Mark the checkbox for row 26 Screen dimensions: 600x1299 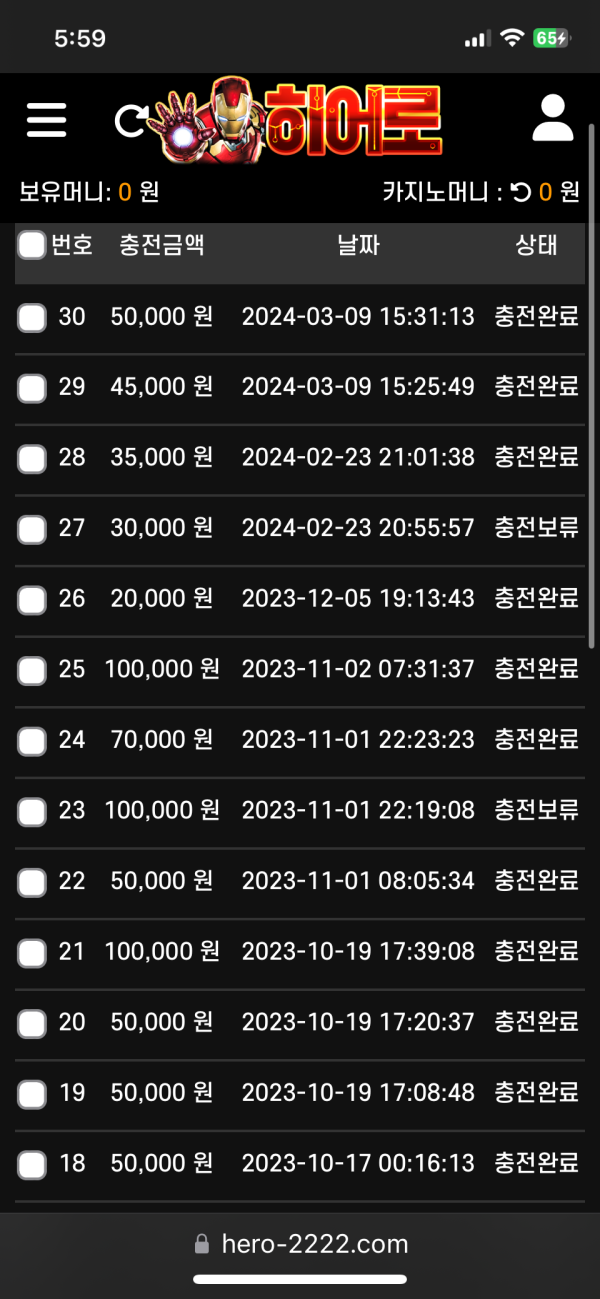[32, 600]
